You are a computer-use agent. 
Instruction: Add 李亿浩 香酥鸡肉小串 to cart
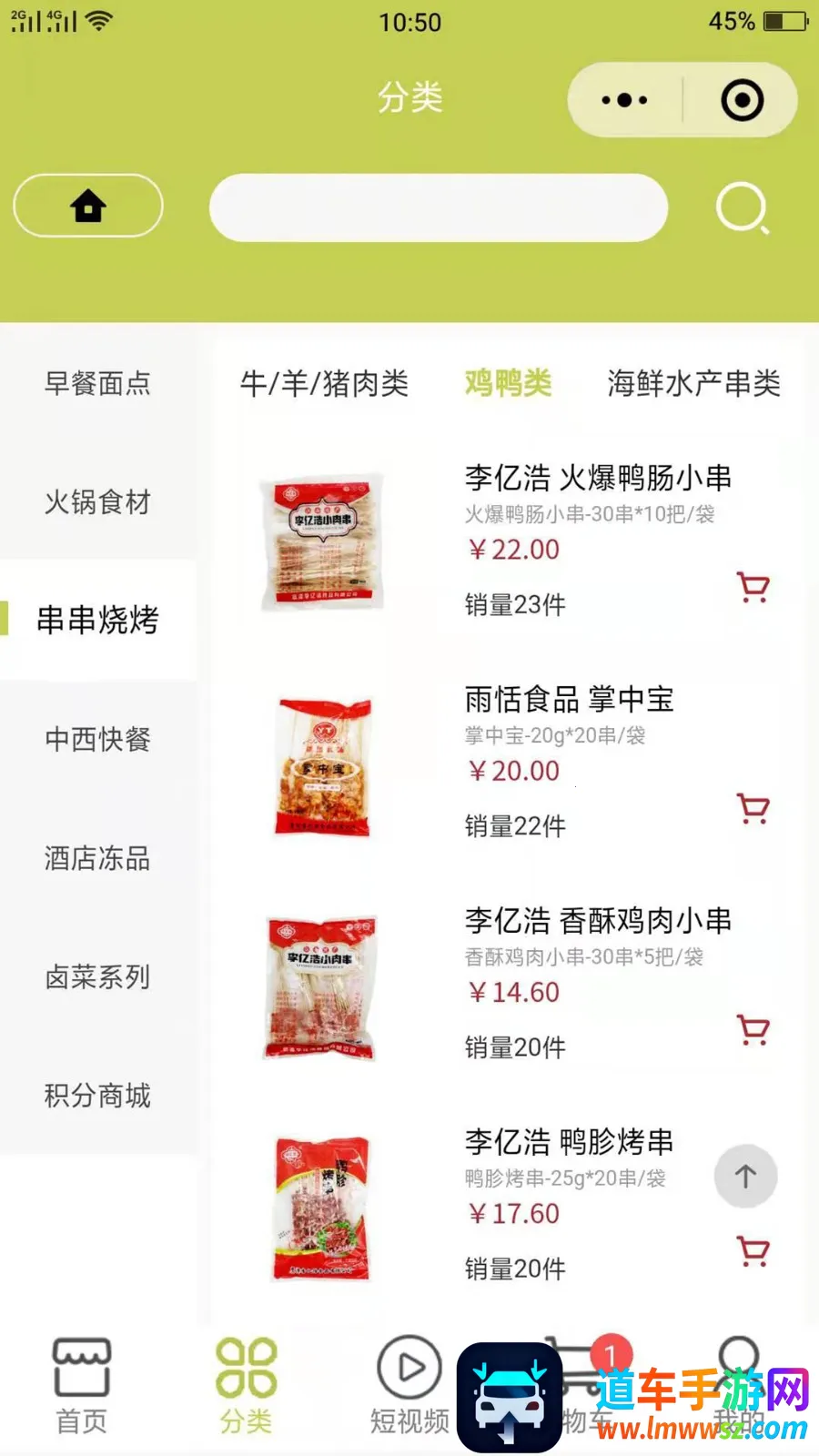[x=753, y=1030]
